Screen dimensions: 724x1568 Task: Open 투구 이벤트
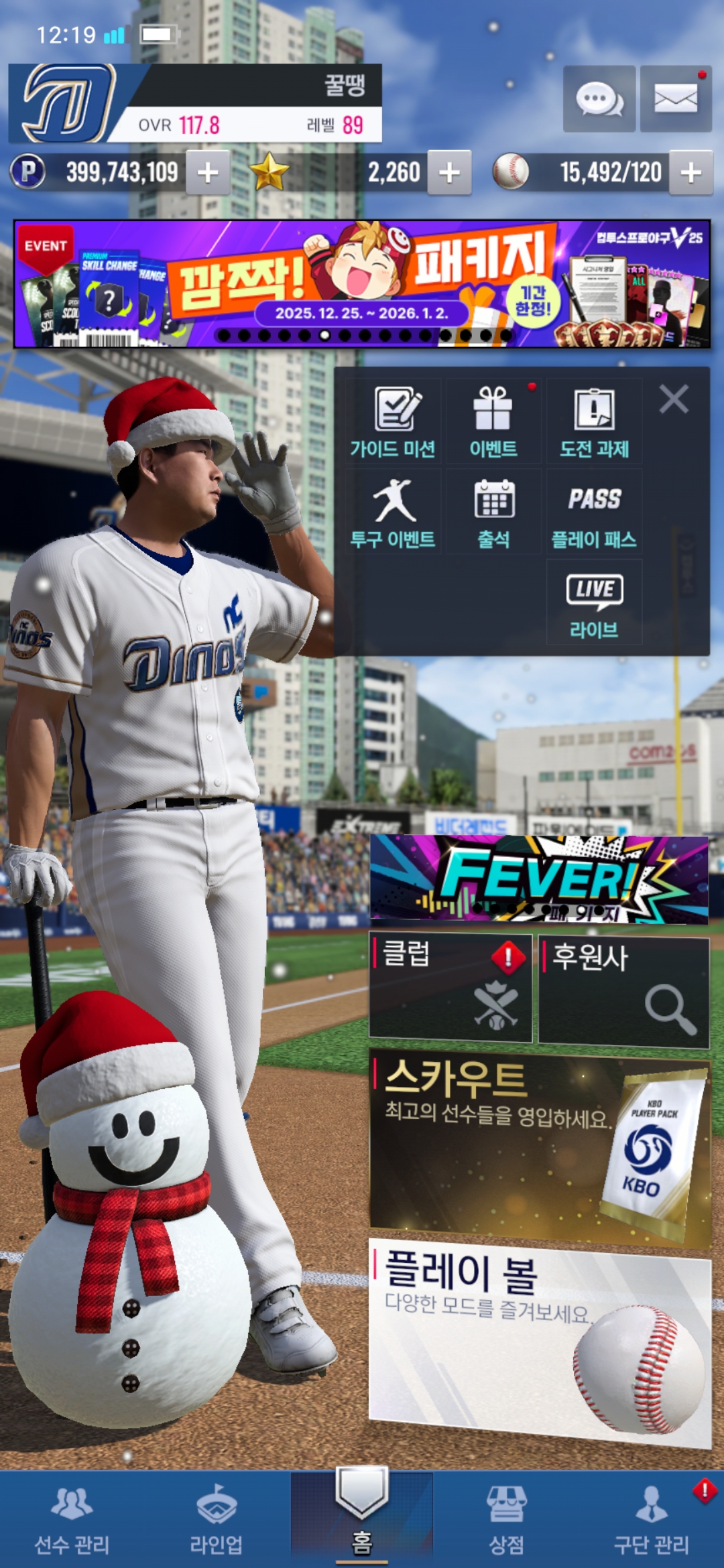click(x=394, y=513)
